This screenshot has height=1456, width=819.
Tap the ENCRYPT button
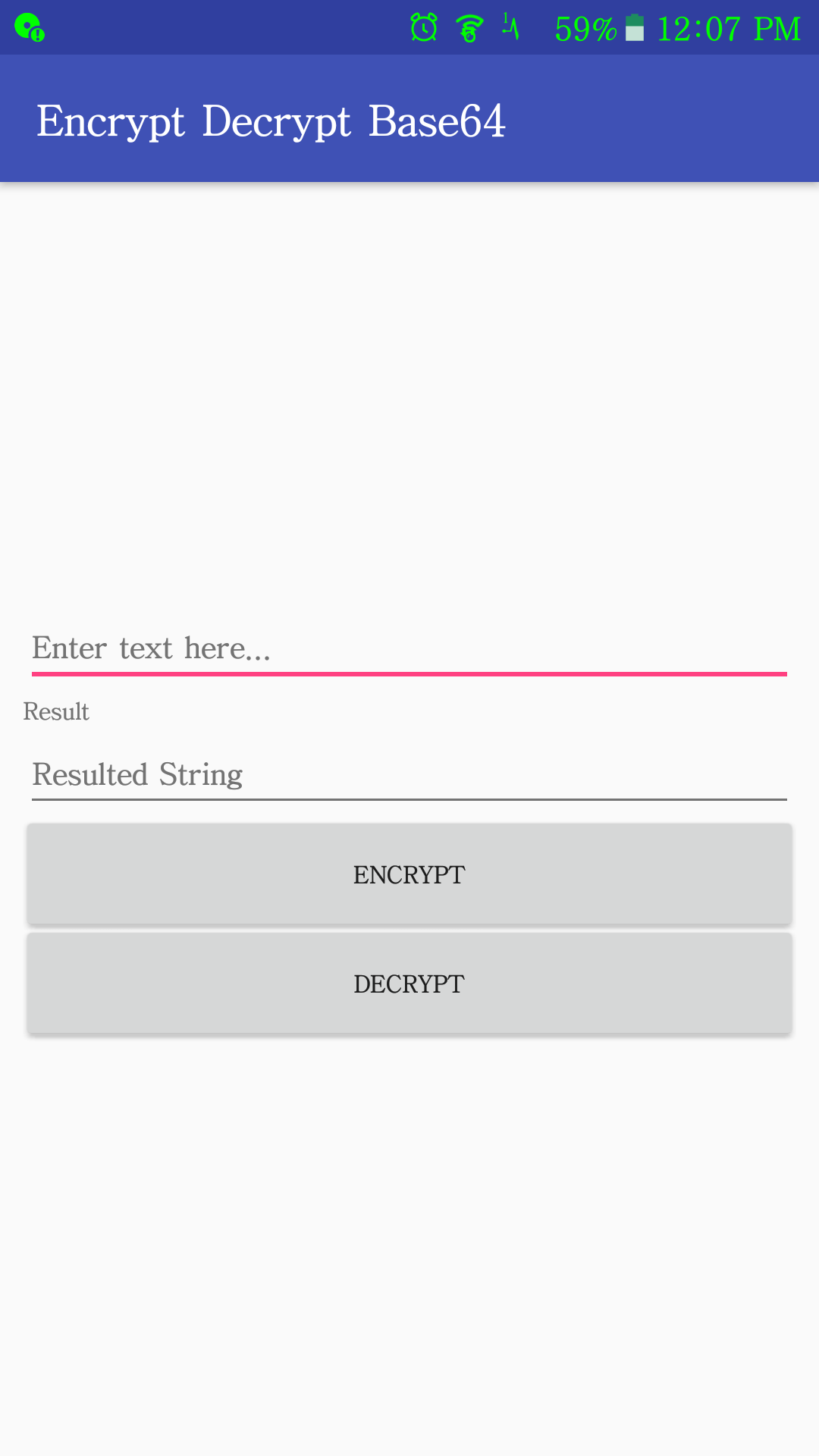[409, 874]
